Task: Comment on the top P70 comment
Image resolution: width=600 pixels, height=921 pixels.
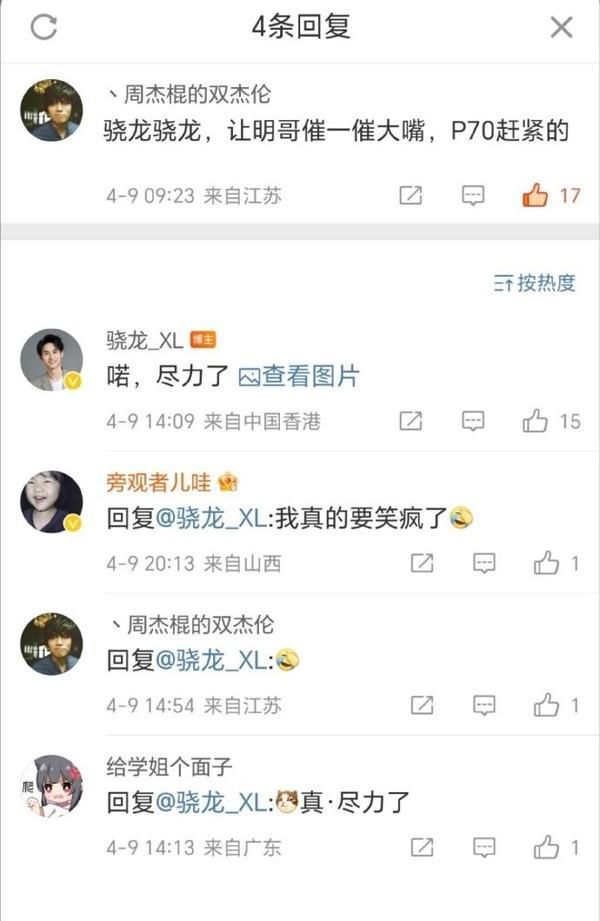Action: click(473, 196)
